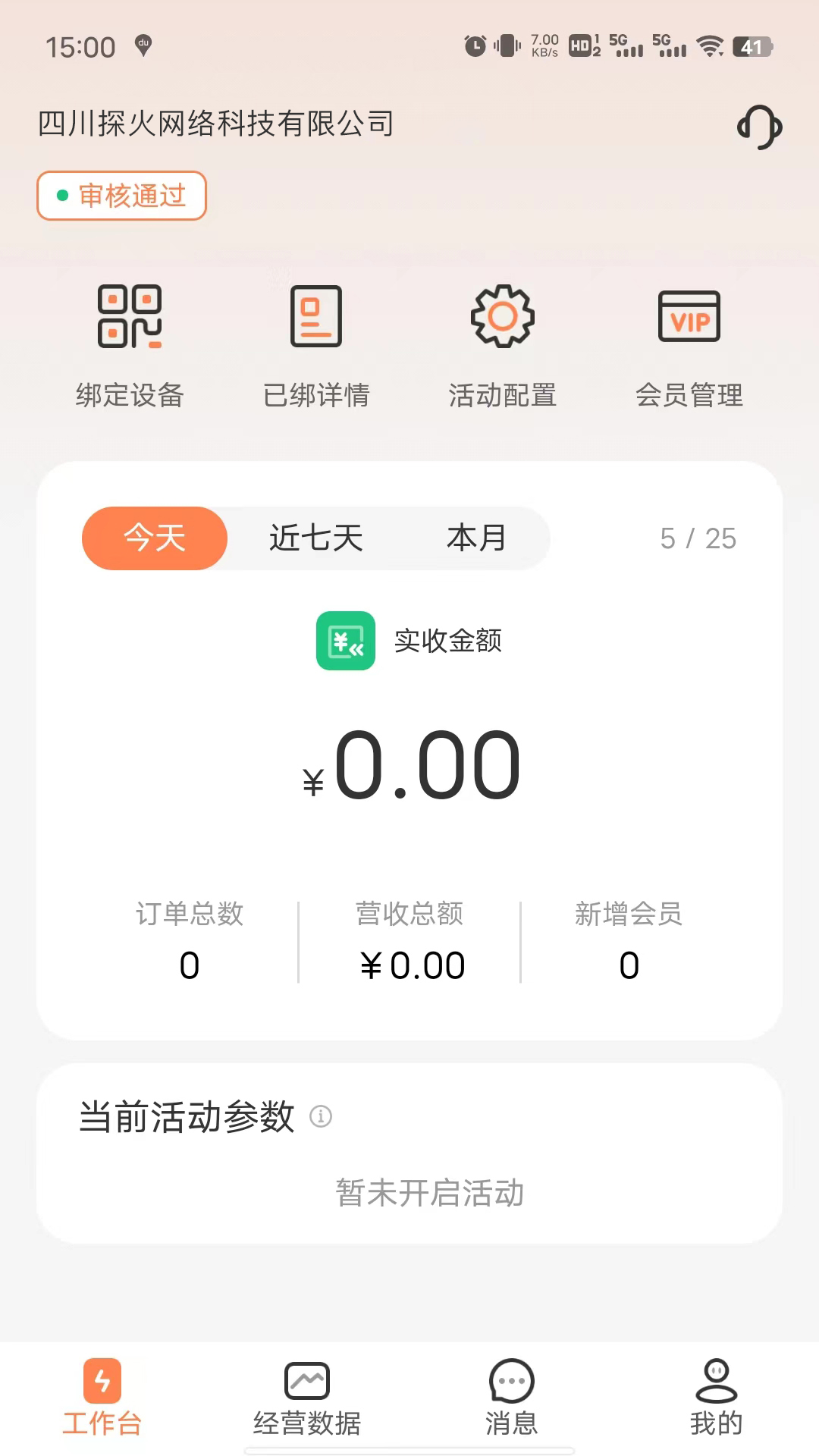Click the green 实收金额 payment icon
This screenshot has height=1456, width=819.
coord(345,642)
